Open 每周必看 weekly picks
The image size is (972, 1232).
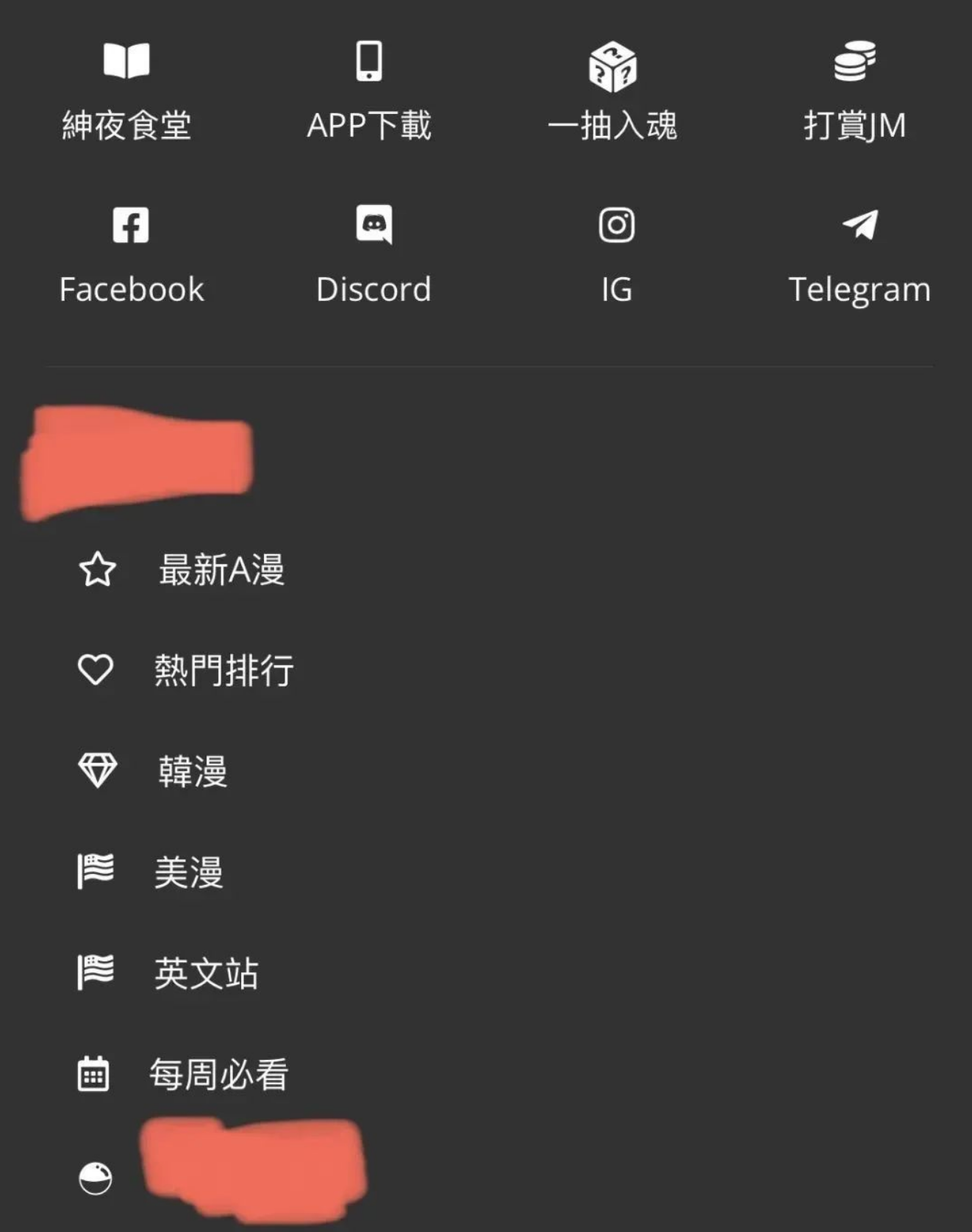pos(218,1075)
